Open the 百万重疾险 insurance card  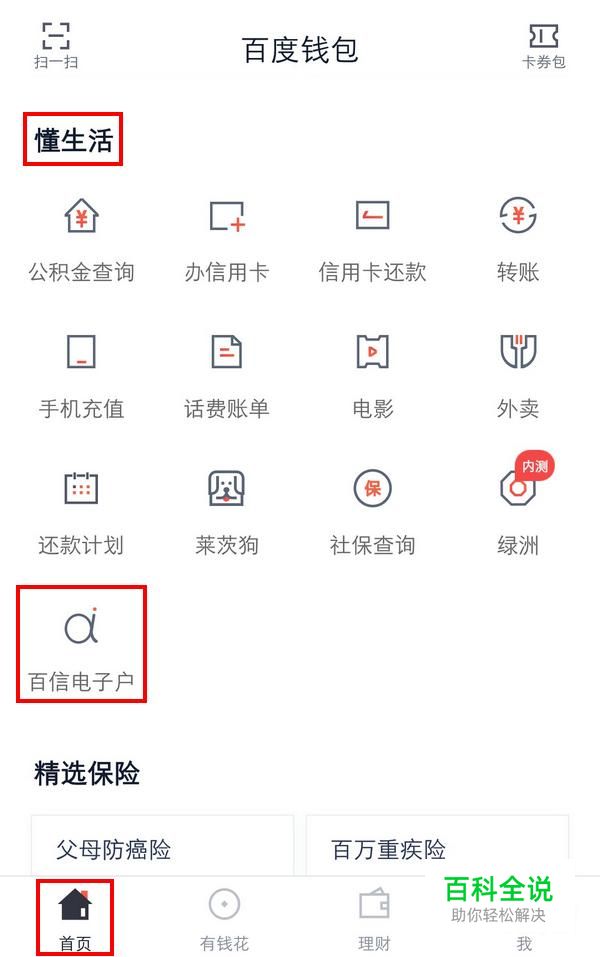click(437, 848)
